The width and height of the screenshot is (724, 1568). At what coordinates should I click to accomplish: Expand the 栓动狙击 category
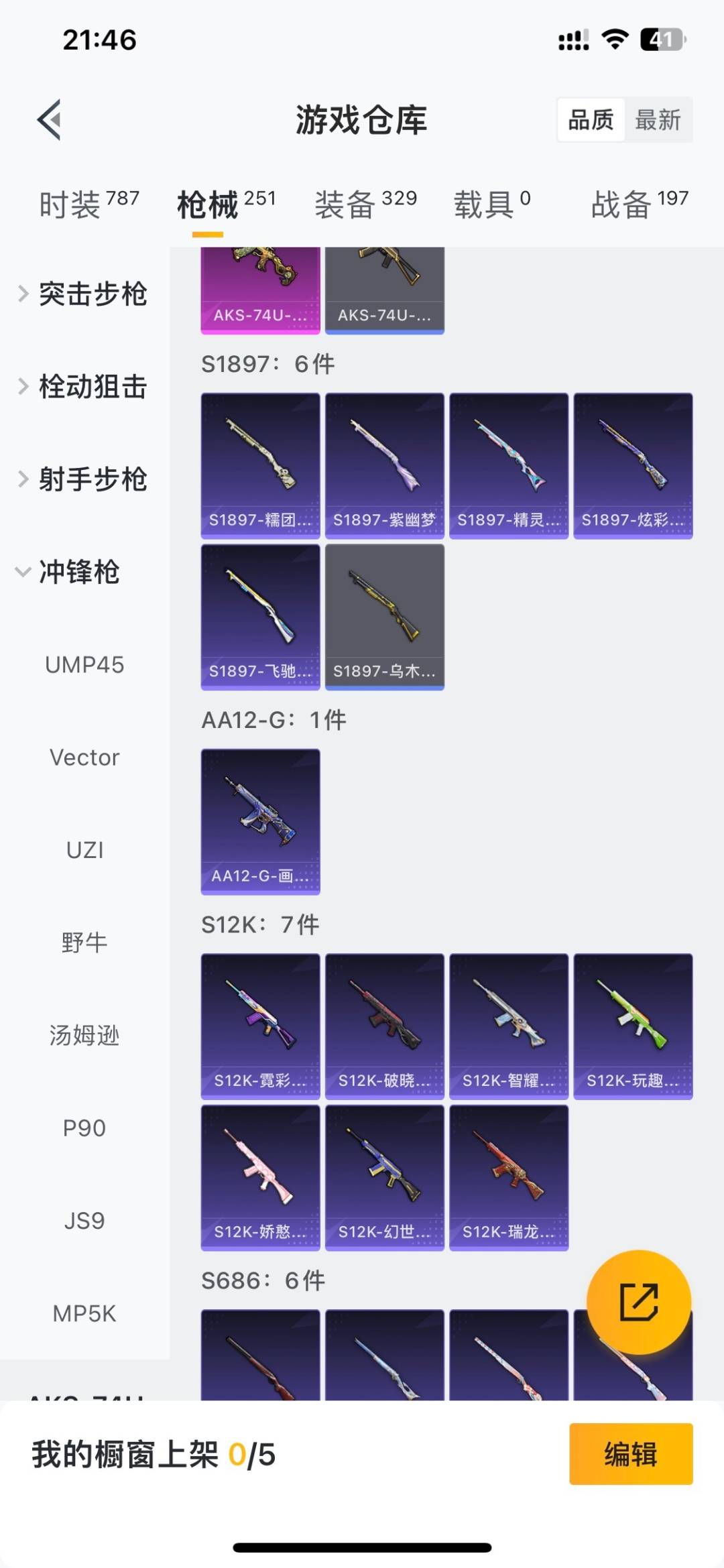pos(92,387)
